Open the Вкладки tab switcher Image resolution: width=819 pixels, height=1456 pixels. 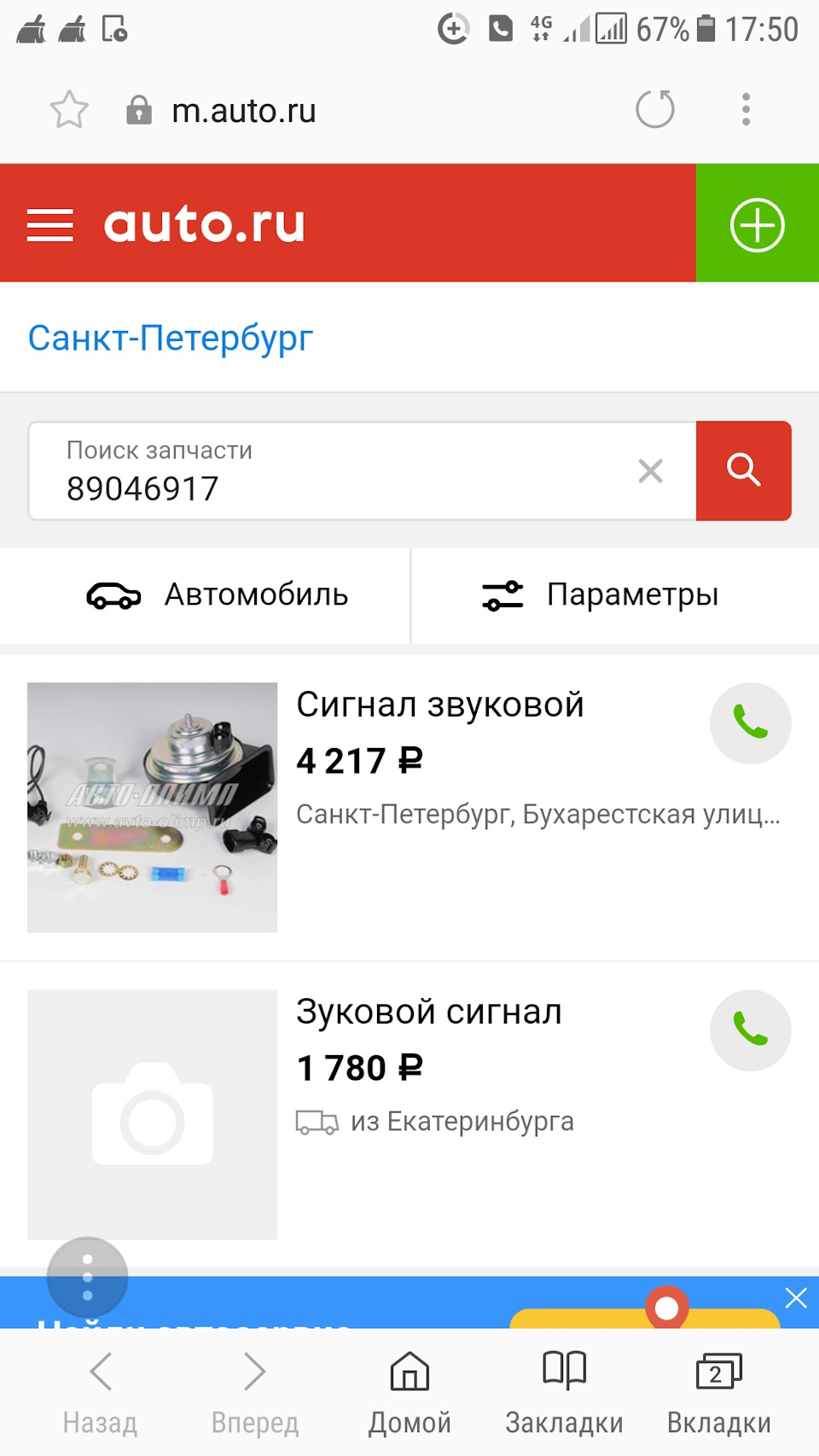point(718,1390)
